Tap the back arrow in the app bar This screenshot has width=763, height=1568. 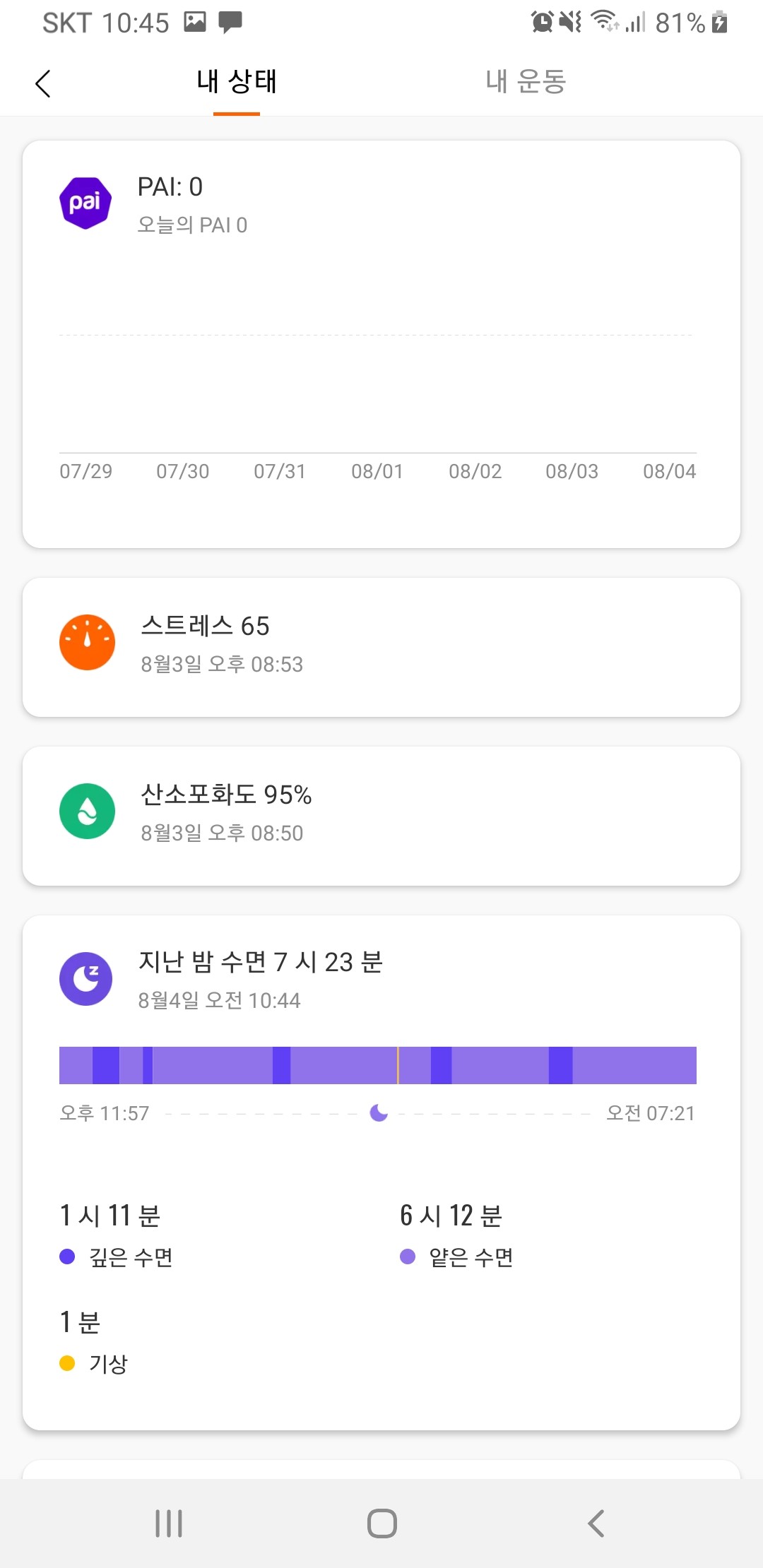[43, 83]
